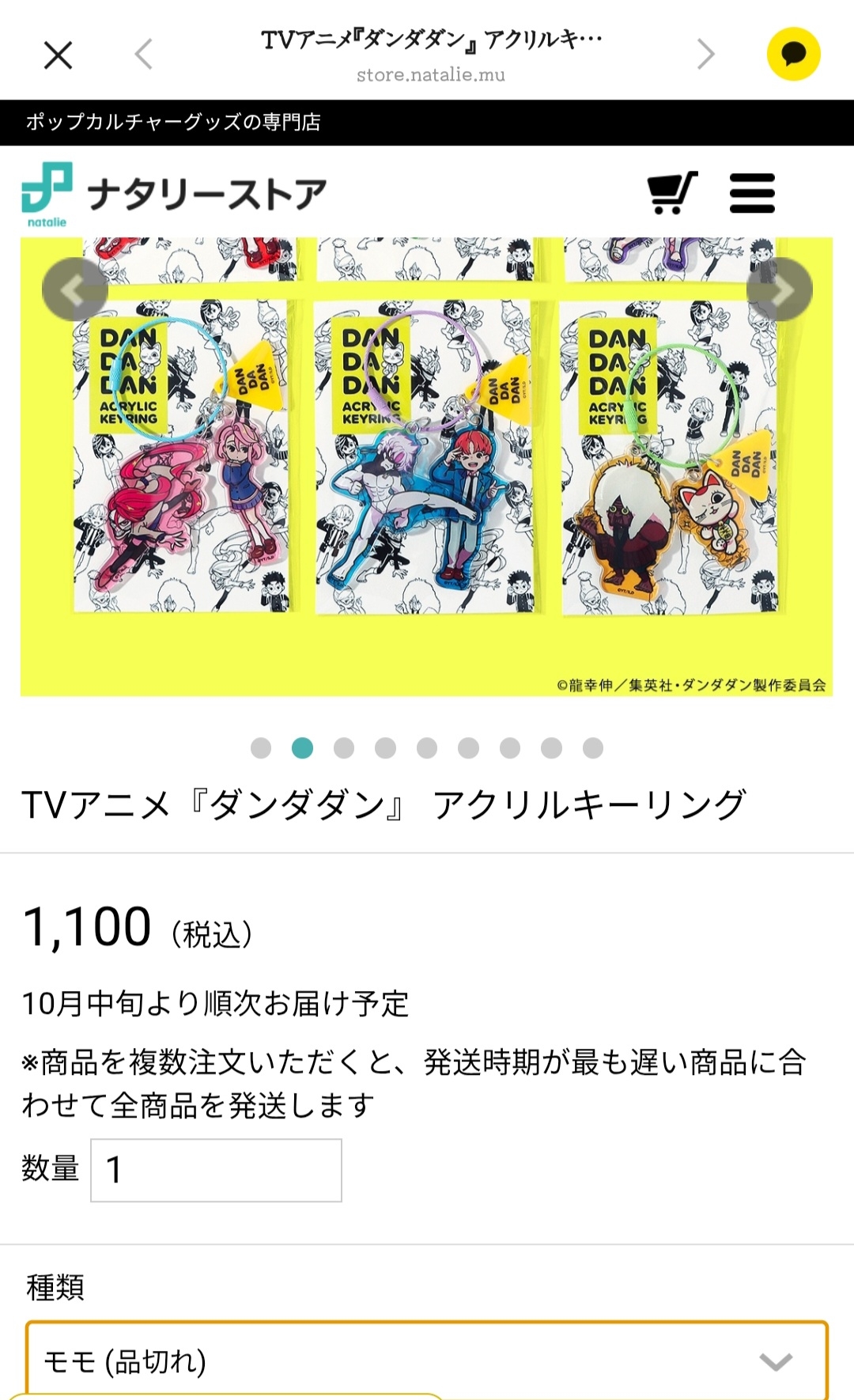Open the shopping cart
The width and height of the screenshot is (854, 1400).
pyautogui.click(x=672, y=193)
